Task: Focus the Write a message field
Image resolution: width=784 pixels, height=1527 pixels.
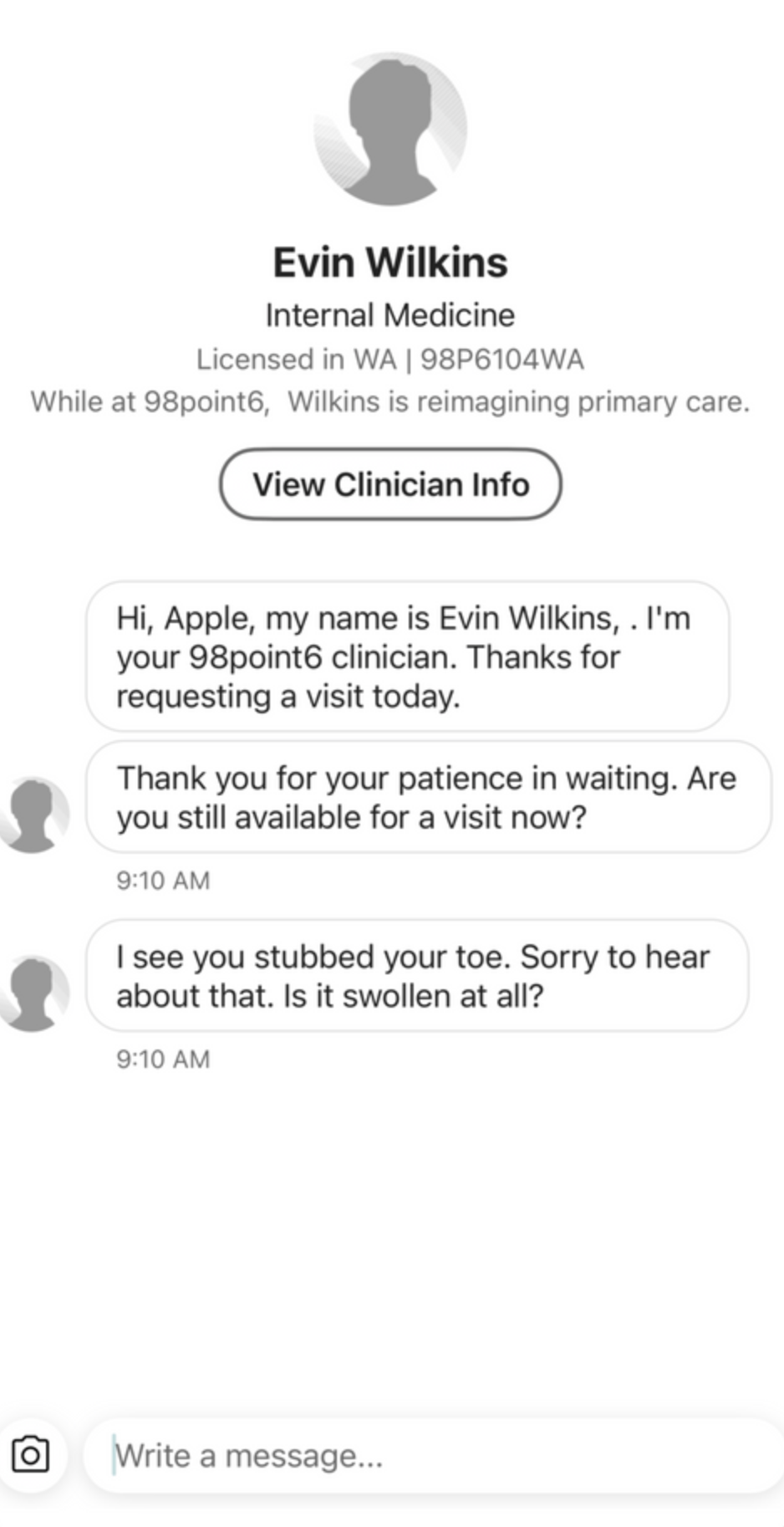Action: click(x=433, y=1456)
